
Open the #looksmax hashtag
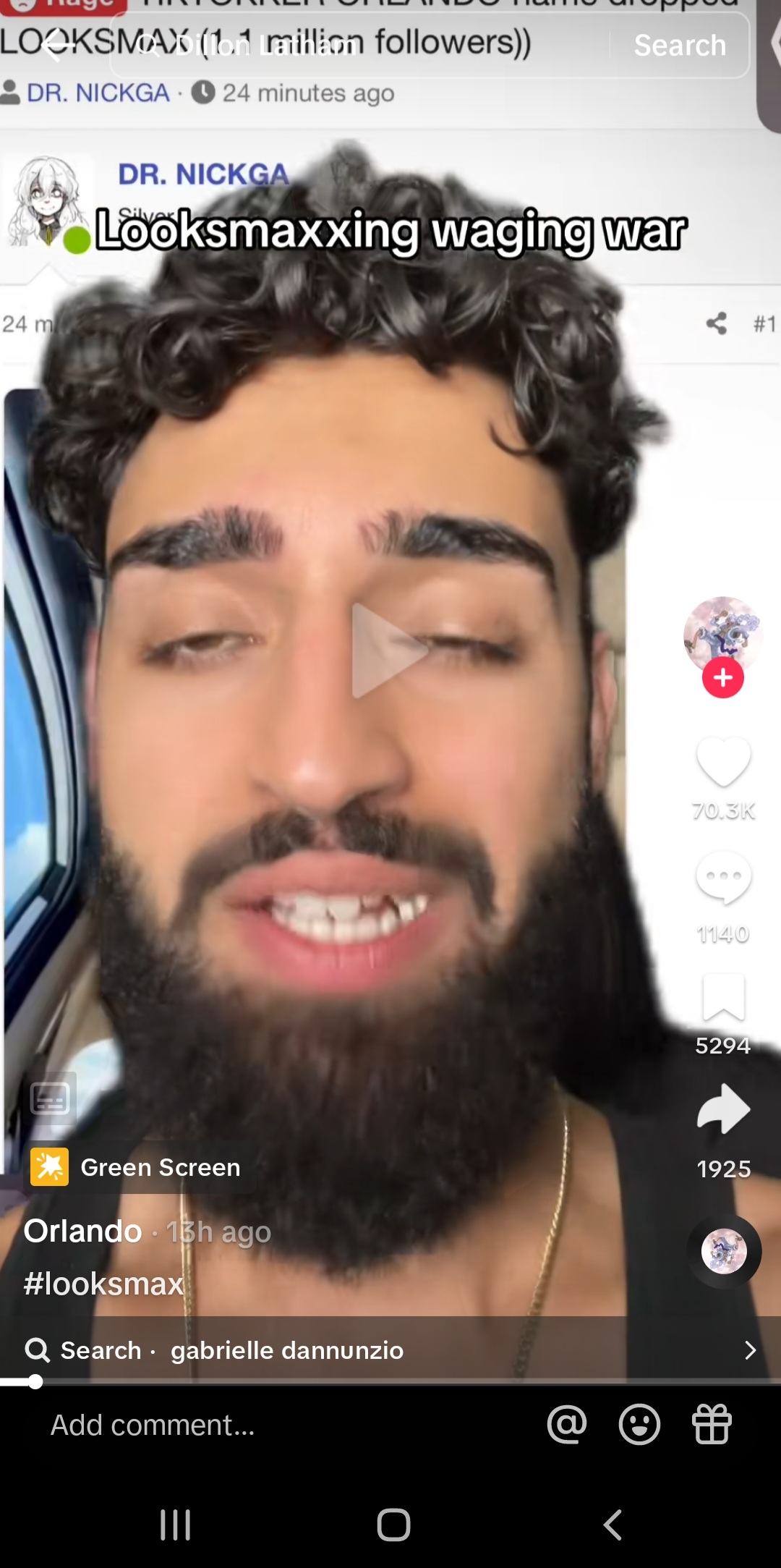pyautogui.click(x=103, y=1284)
